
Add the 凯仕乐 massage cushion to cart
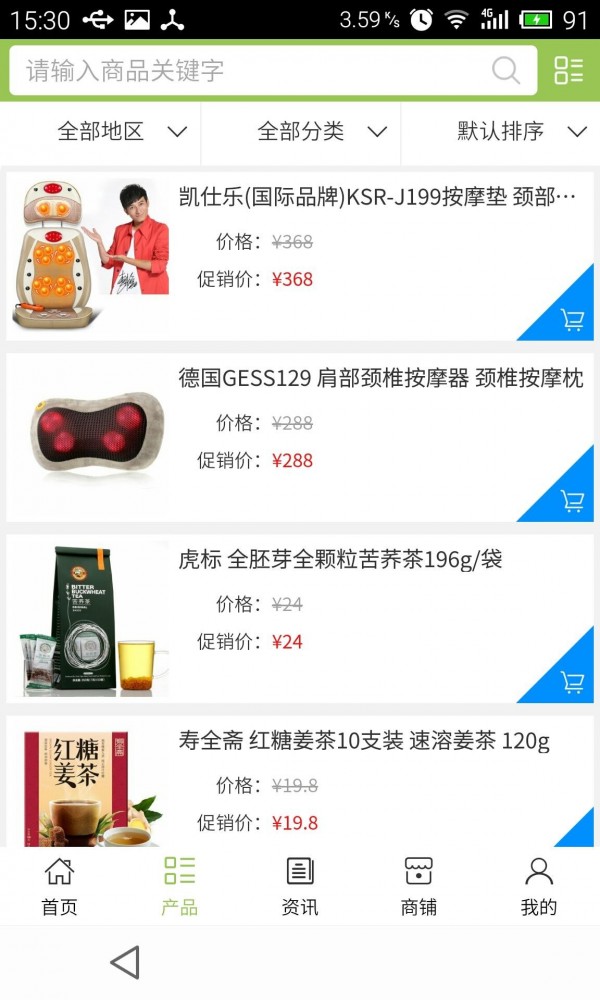(x=572, y=320)
